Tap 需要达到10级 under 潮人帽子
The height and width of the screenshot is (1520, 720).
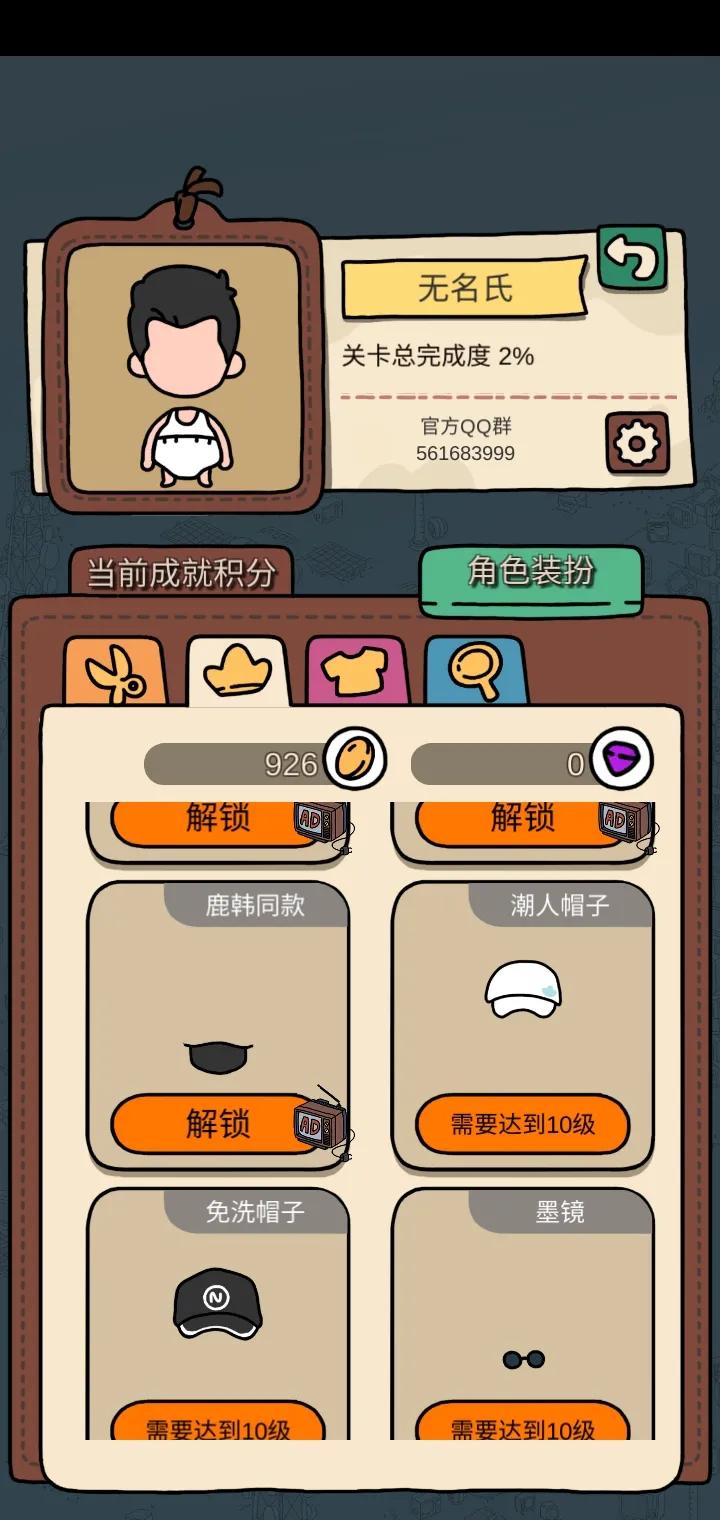[x=522, y=1124]
